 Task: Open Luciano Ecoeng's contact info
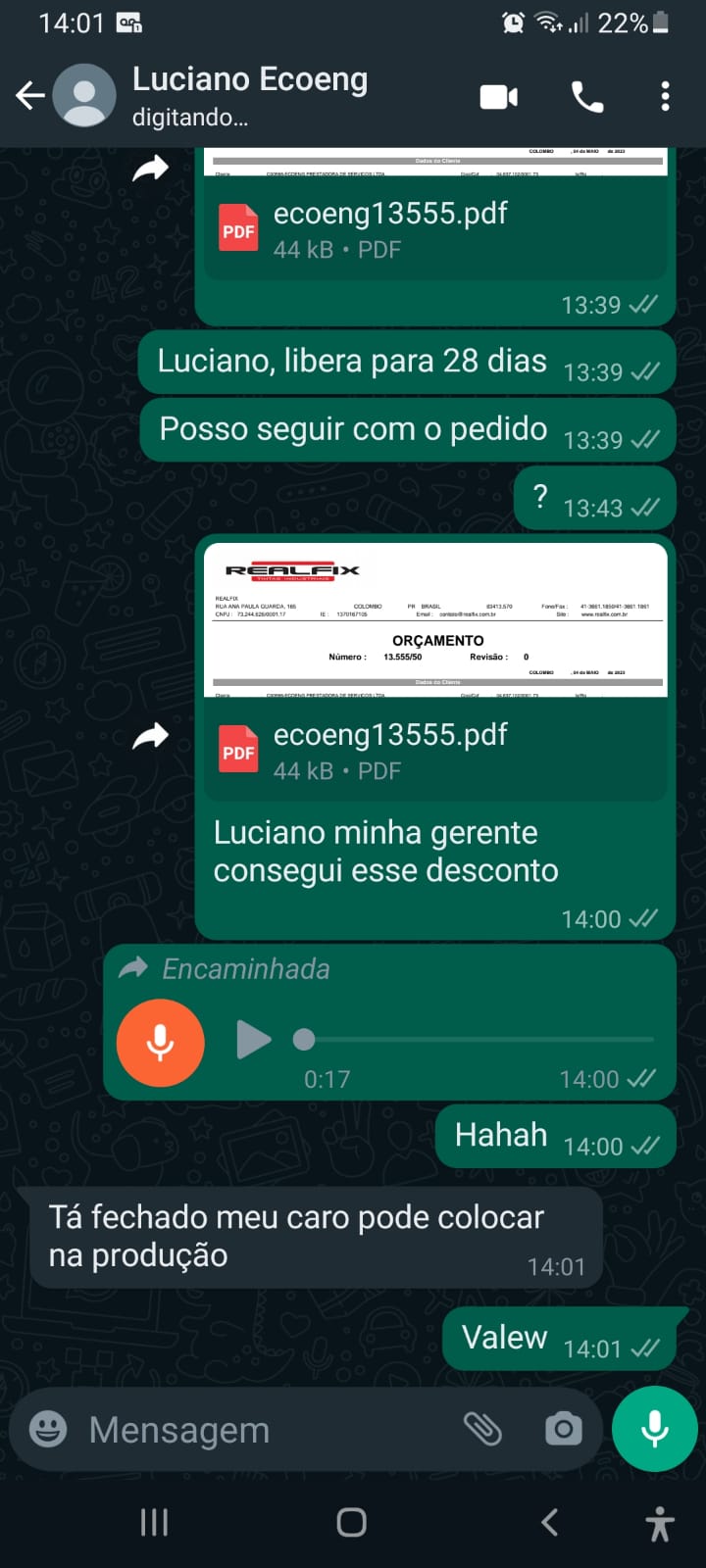point(250,95)
